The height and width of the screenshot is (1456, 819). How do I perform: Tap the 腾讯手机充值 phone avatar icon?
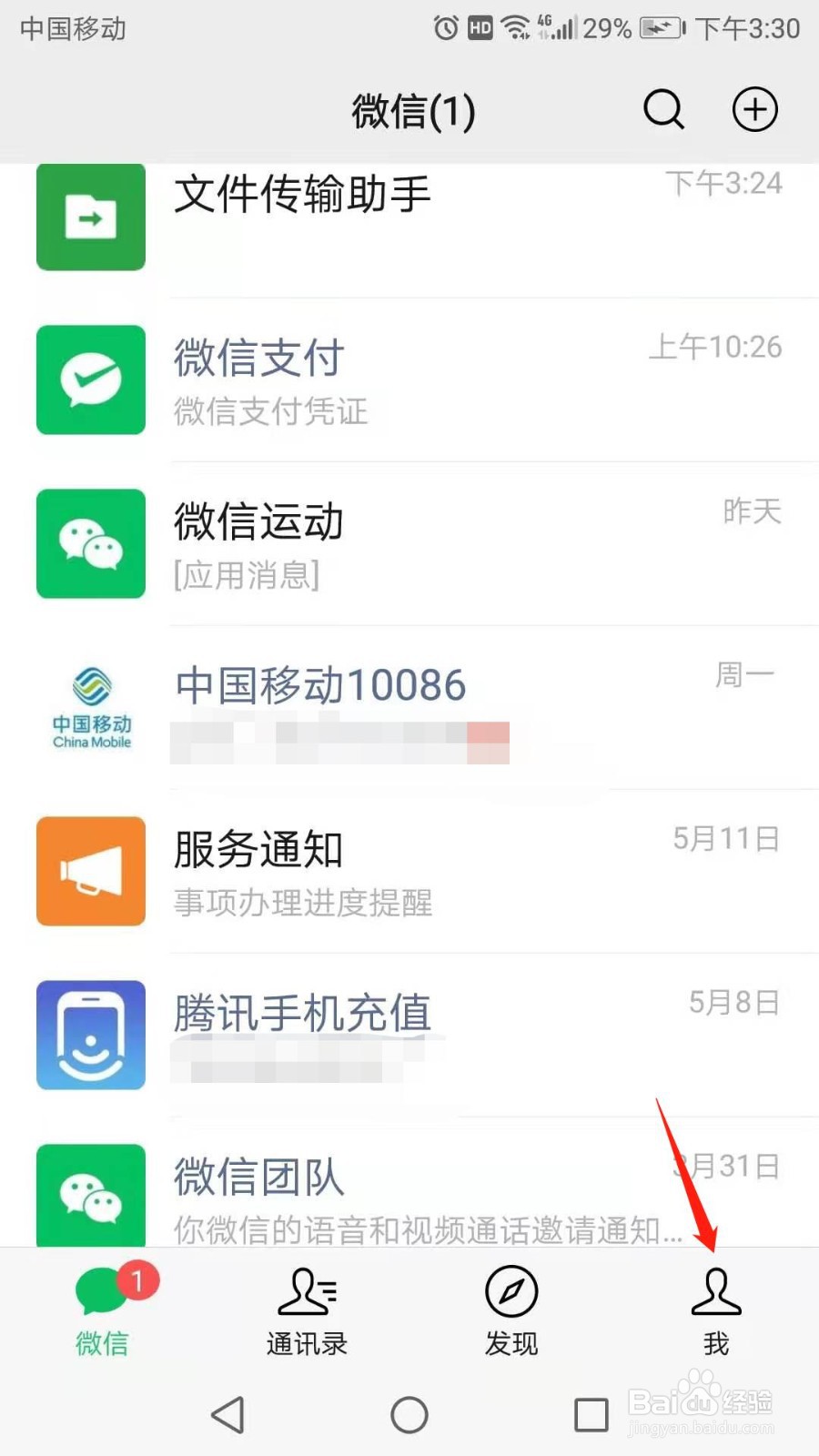click(x=89, y=1036)
